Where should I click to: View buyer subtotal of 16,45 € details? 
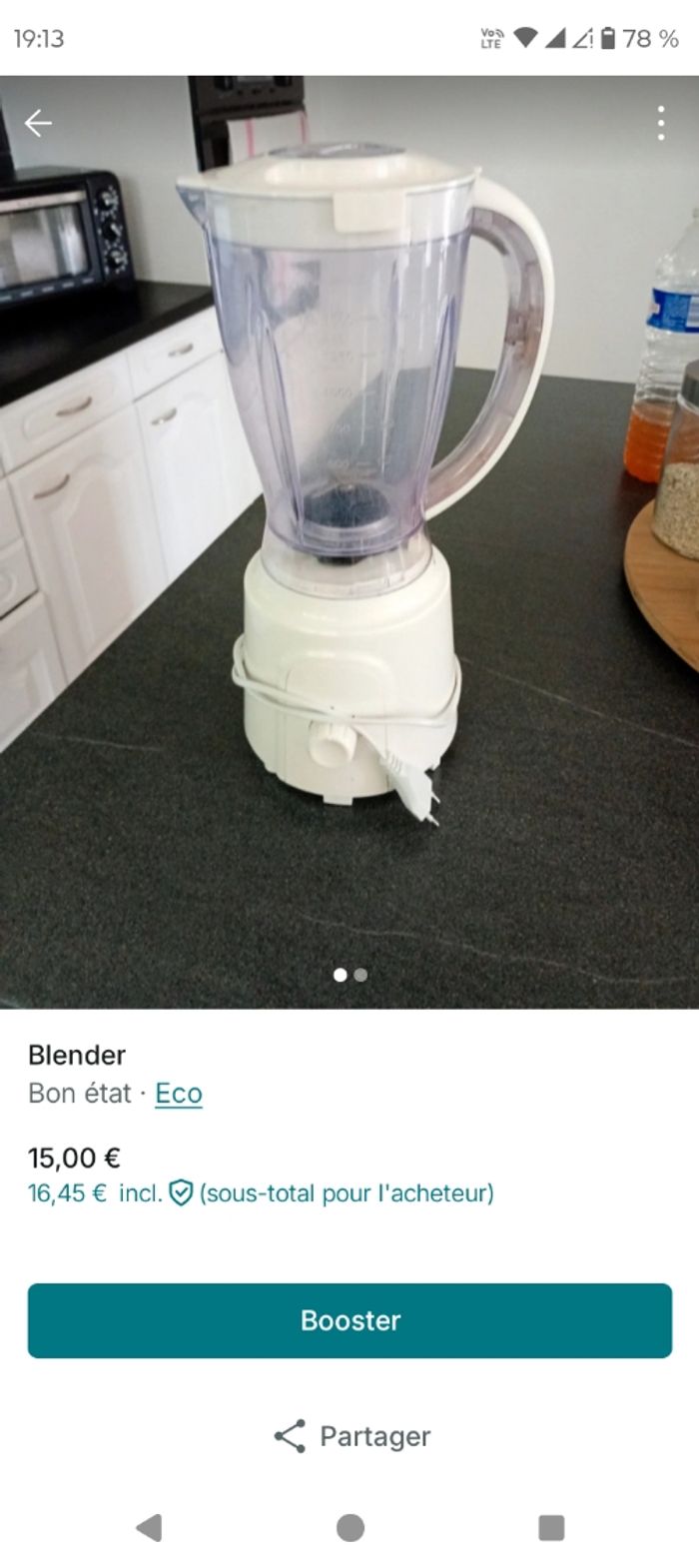(261, 1192)
